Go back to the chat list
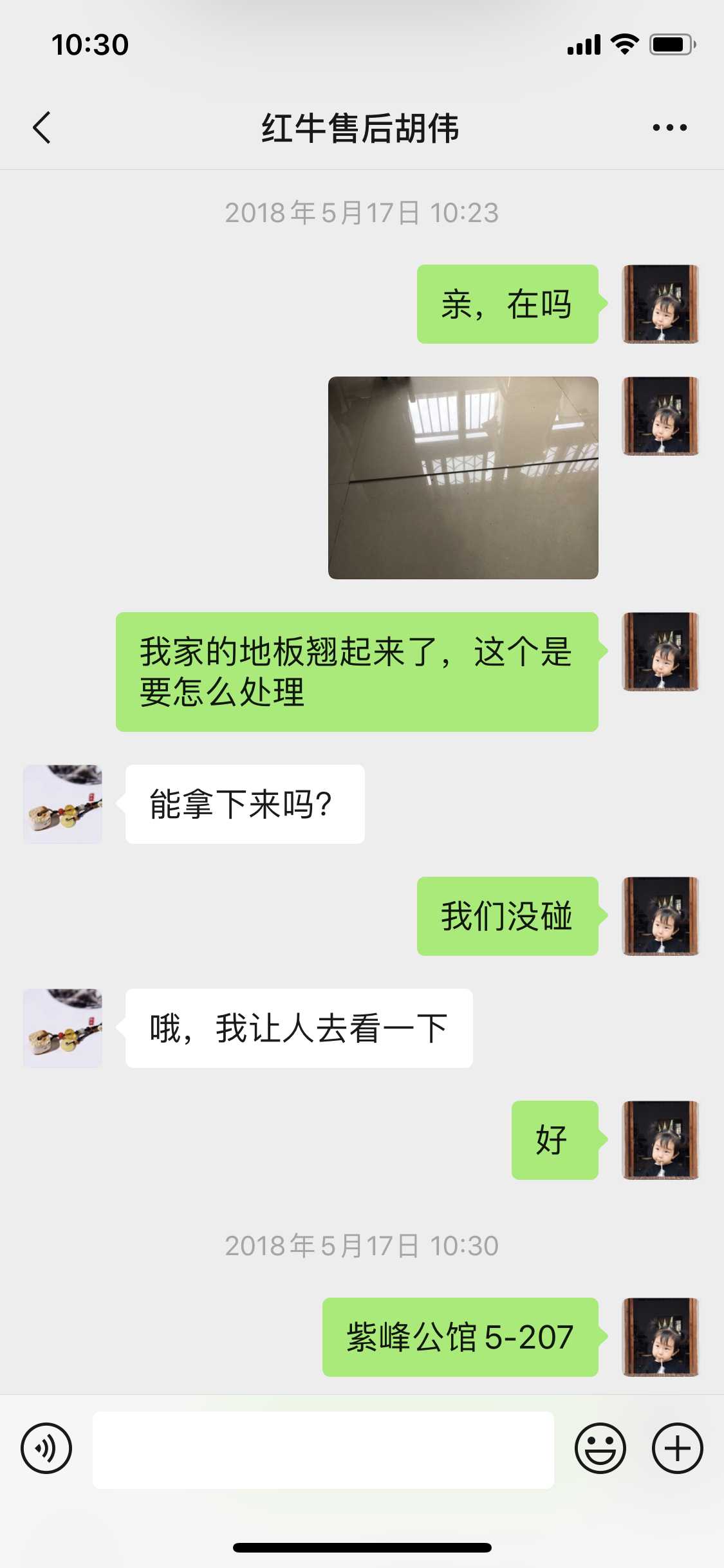The image size is (724, 1568). tap(42, 127)
